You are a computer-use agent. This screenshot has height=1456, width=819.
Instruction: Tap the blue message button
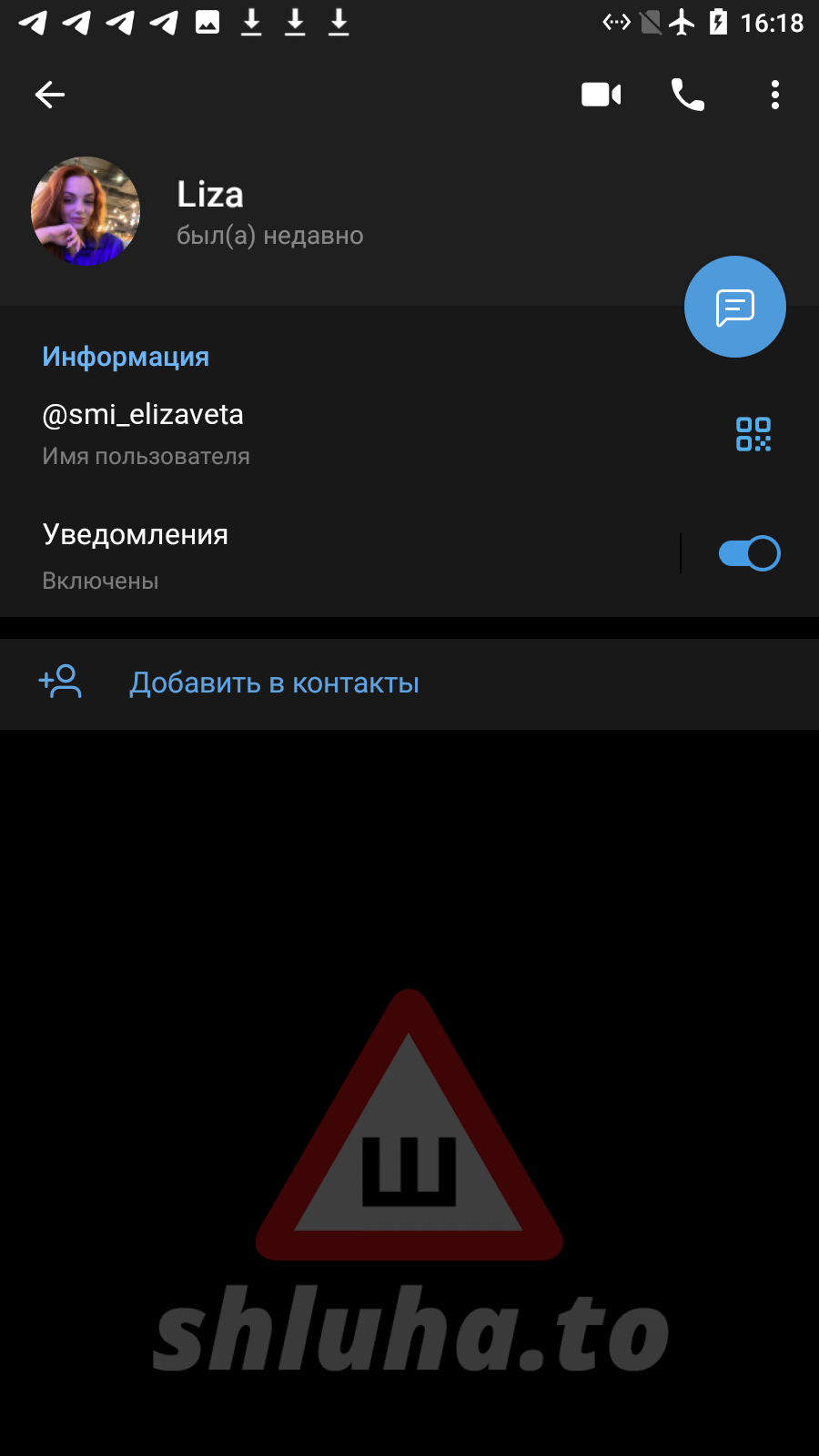click(x=734, y=308)
